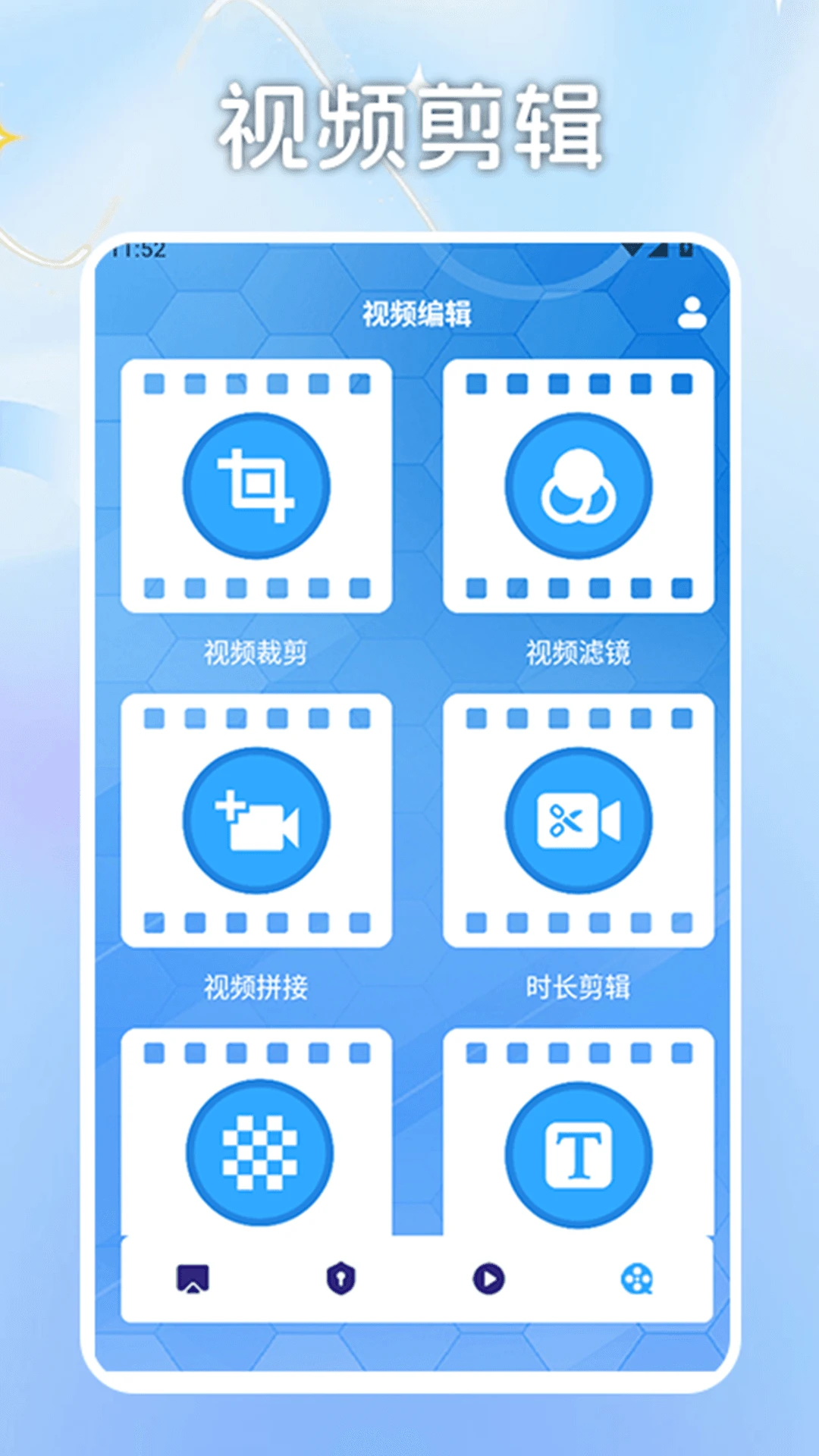
Task: Click the 视频裁剪 label text
Action: 256,651
